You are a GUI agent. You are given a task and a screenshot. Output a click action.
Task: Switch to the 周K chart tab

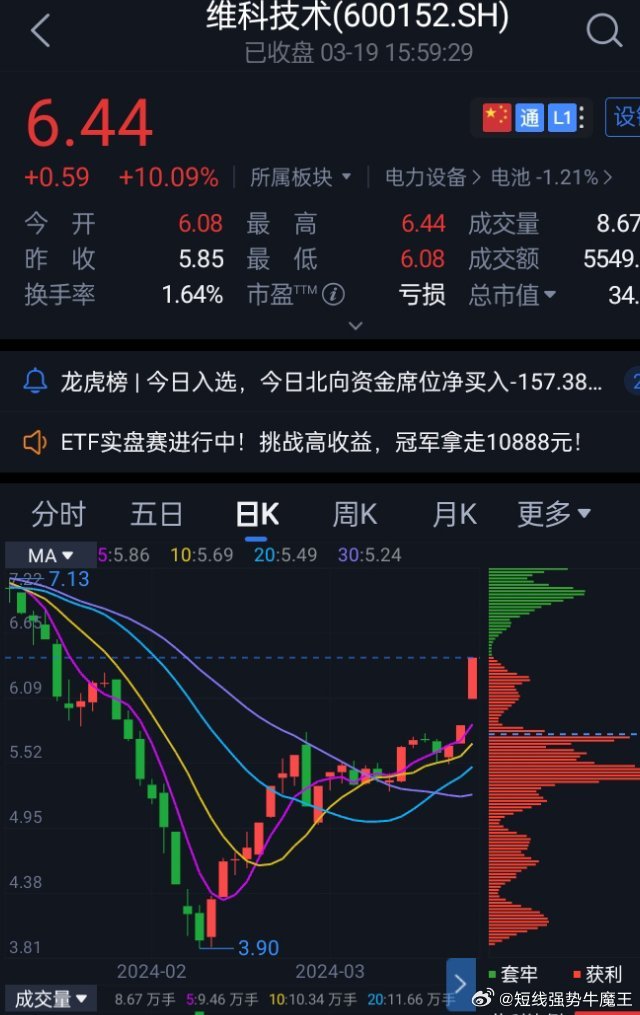(355, 515)
